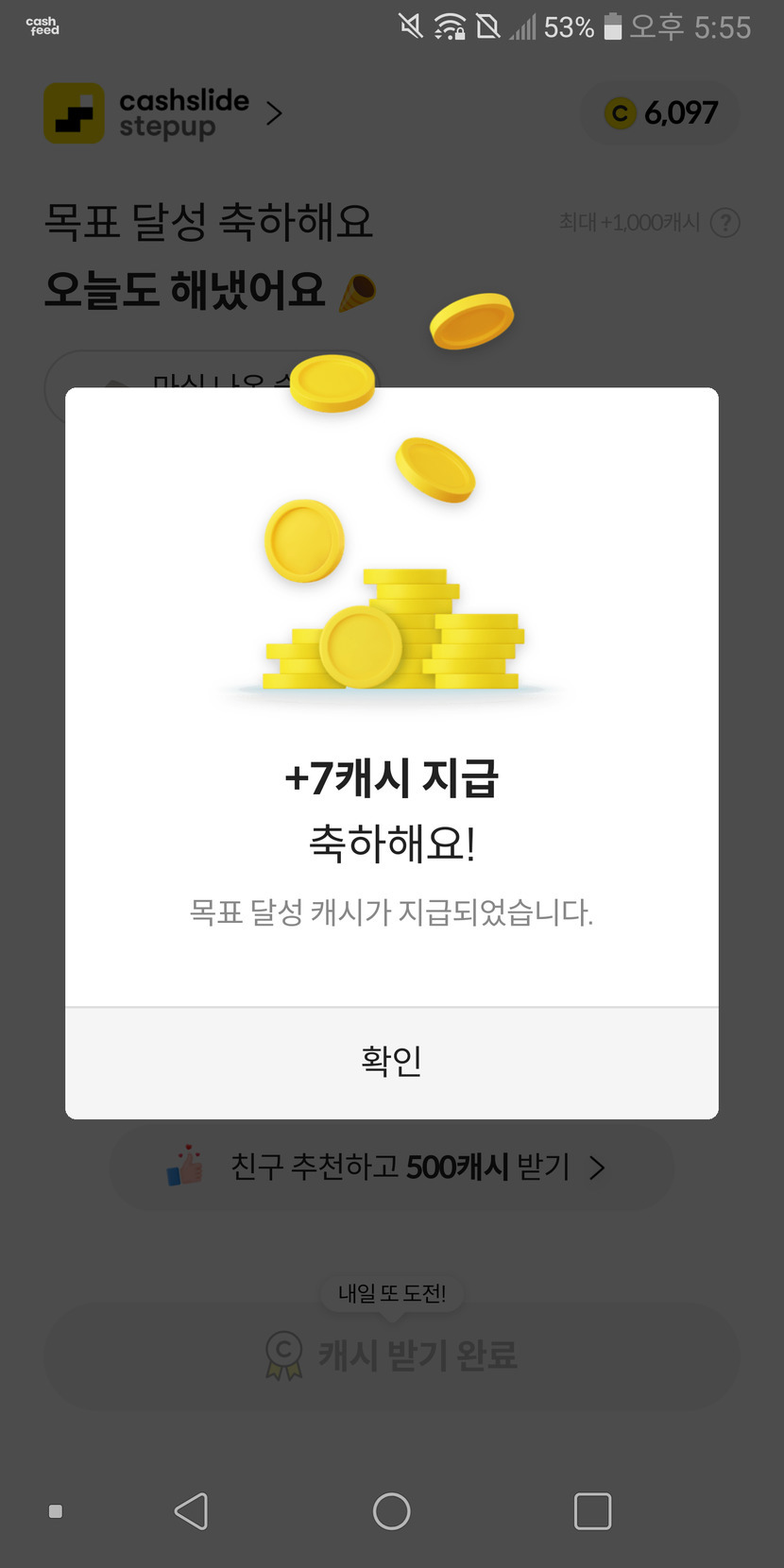Confirm the reward dialog with 확인

click(x=391, y=1062)
